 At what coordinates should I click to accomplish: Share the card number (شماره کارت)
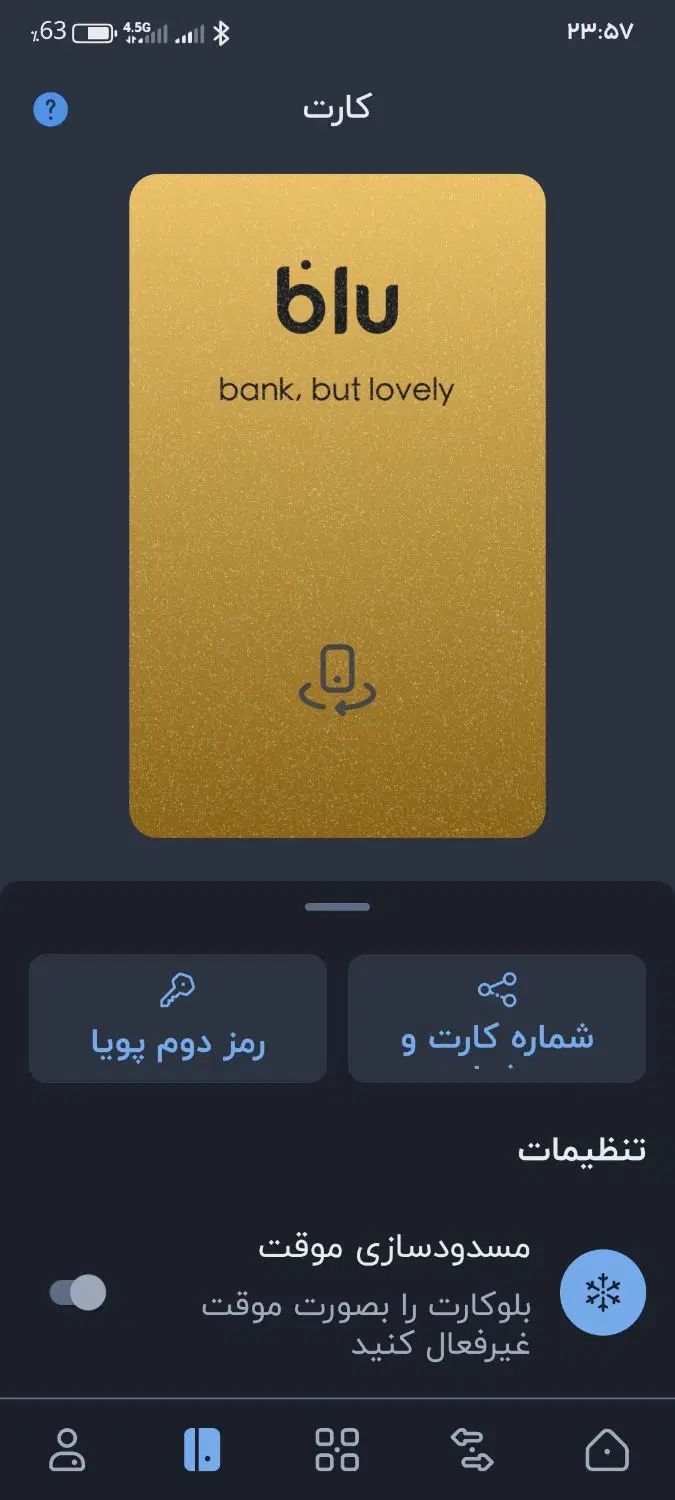point(497,1018)
